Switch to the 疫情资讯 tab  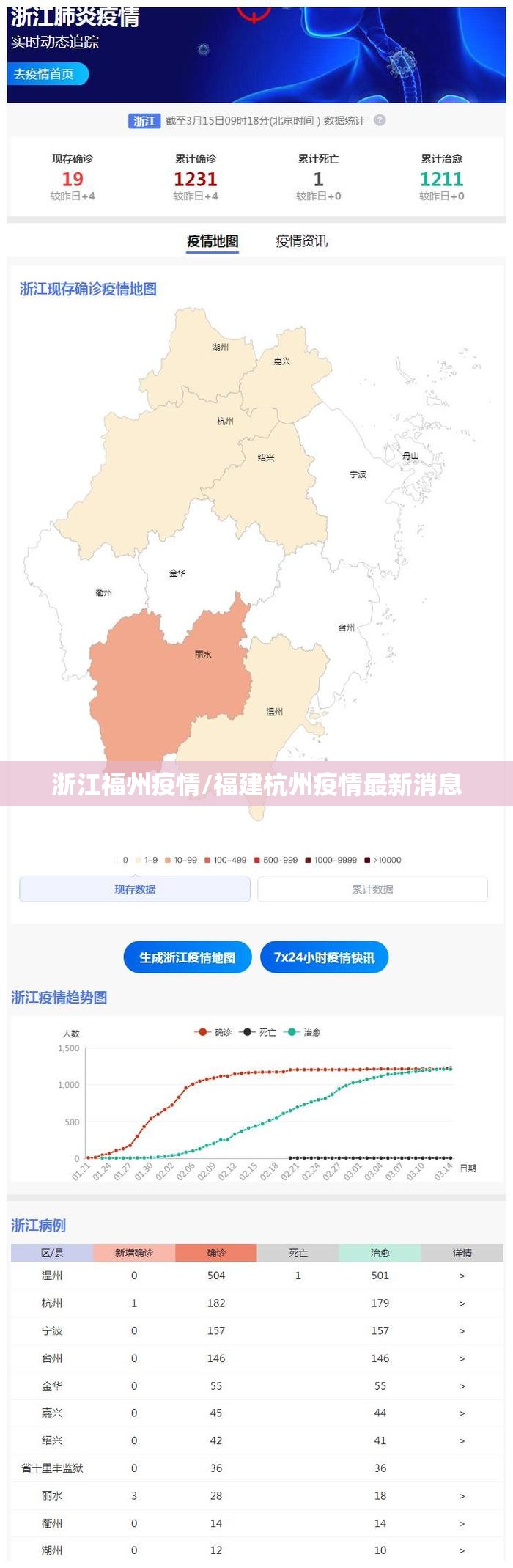click(301, 241)
